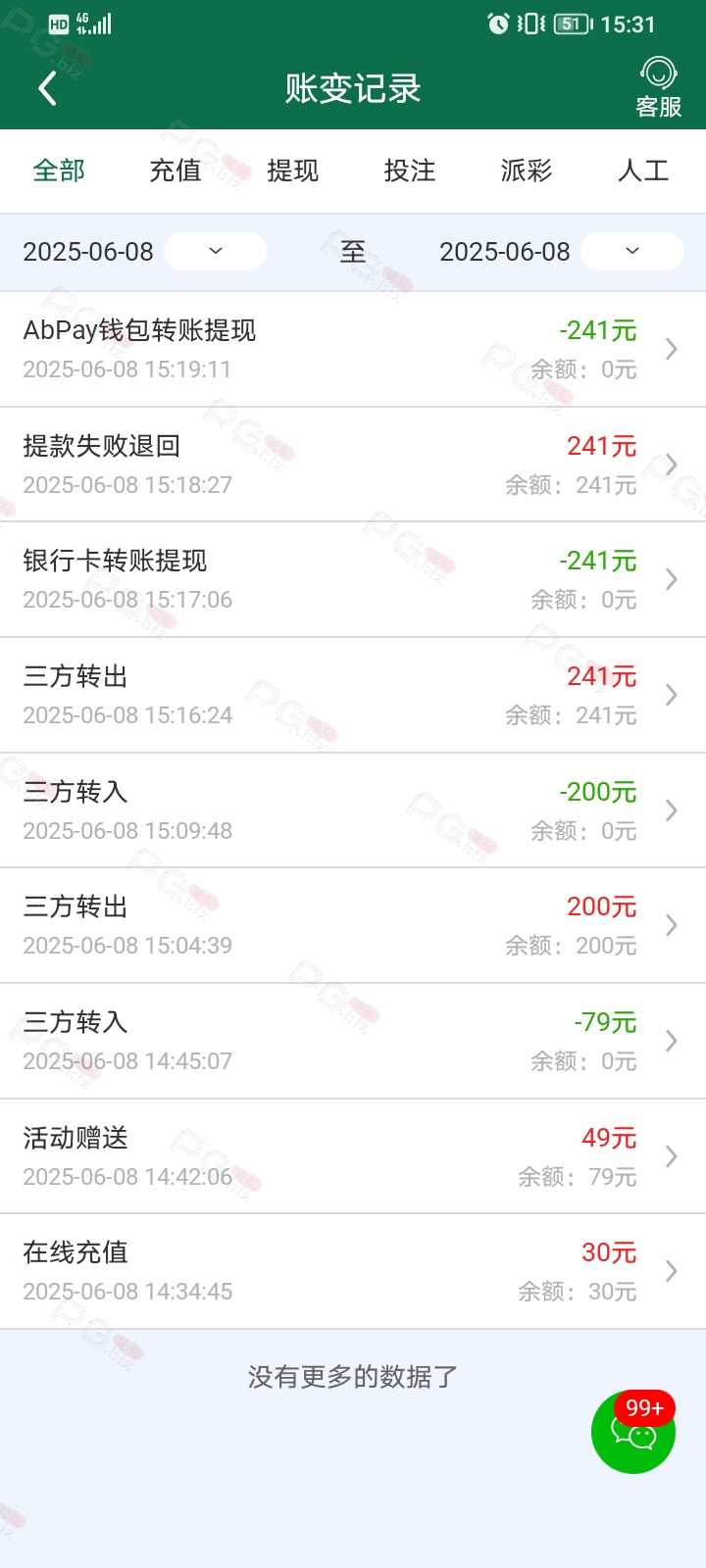Open the AbPay钱包转账提现 record
The height and width of the screenshot is (1568, 706).
[x=353, y=349]
